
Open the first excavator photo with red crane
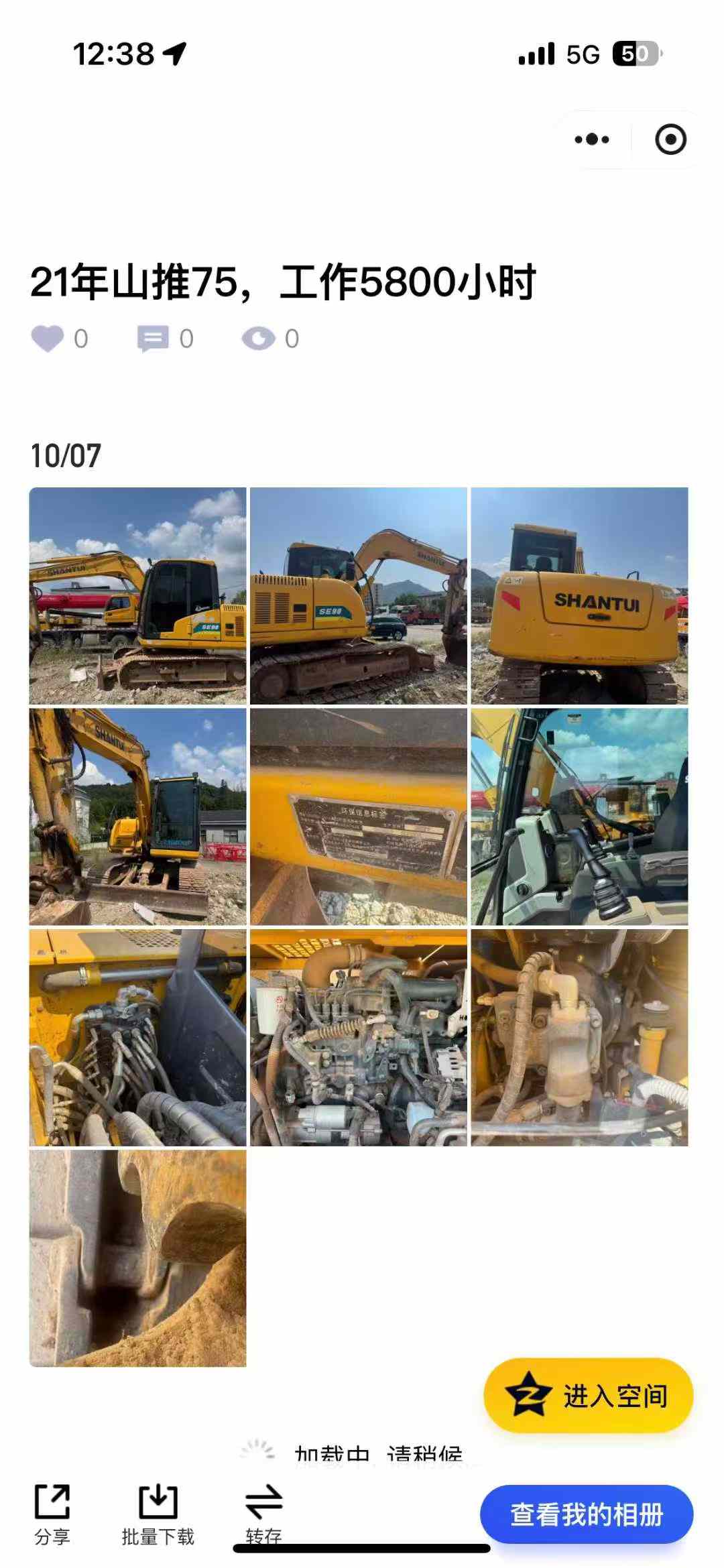click(x=137, y=595)
